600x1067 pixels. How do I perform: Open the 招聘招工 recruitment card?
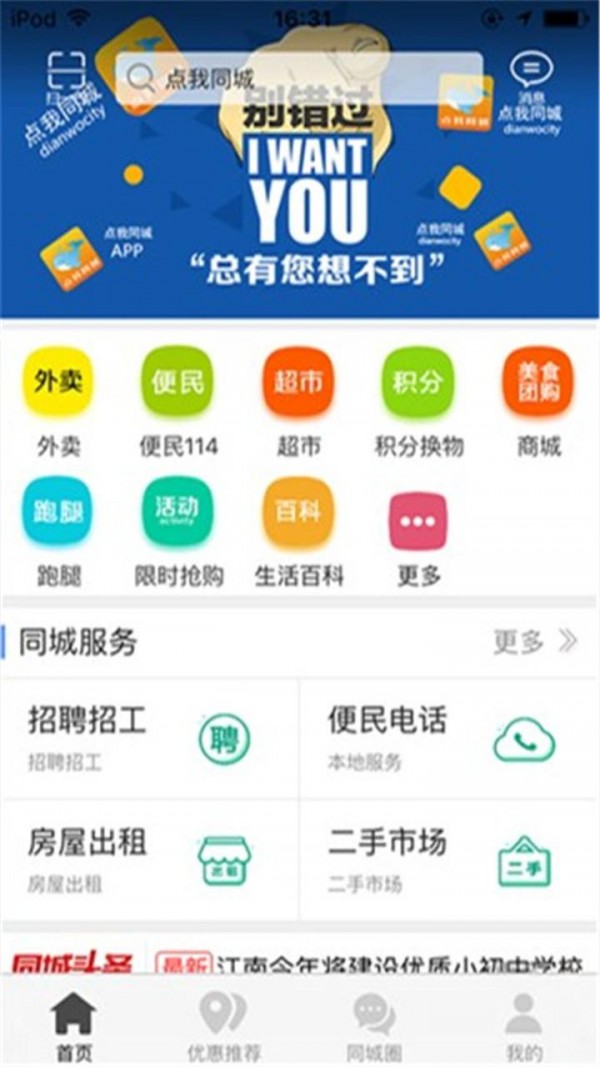150,738
